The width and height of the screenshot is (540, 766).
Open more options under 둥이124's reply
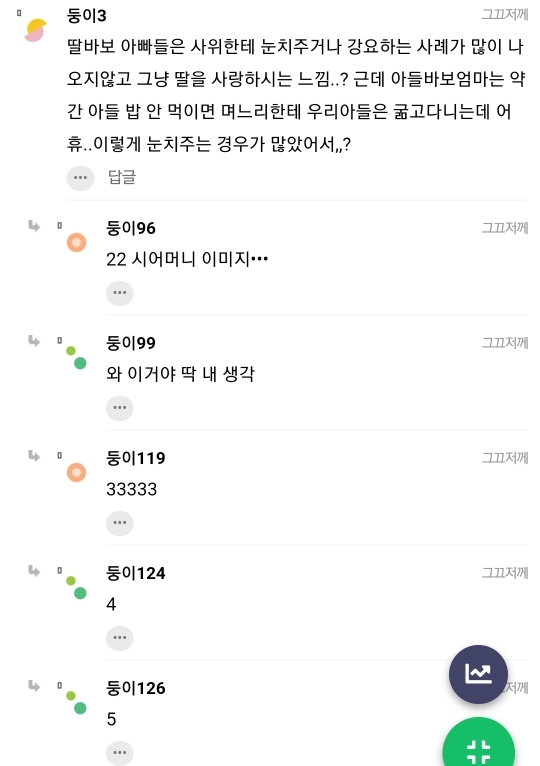pos(120,638)
